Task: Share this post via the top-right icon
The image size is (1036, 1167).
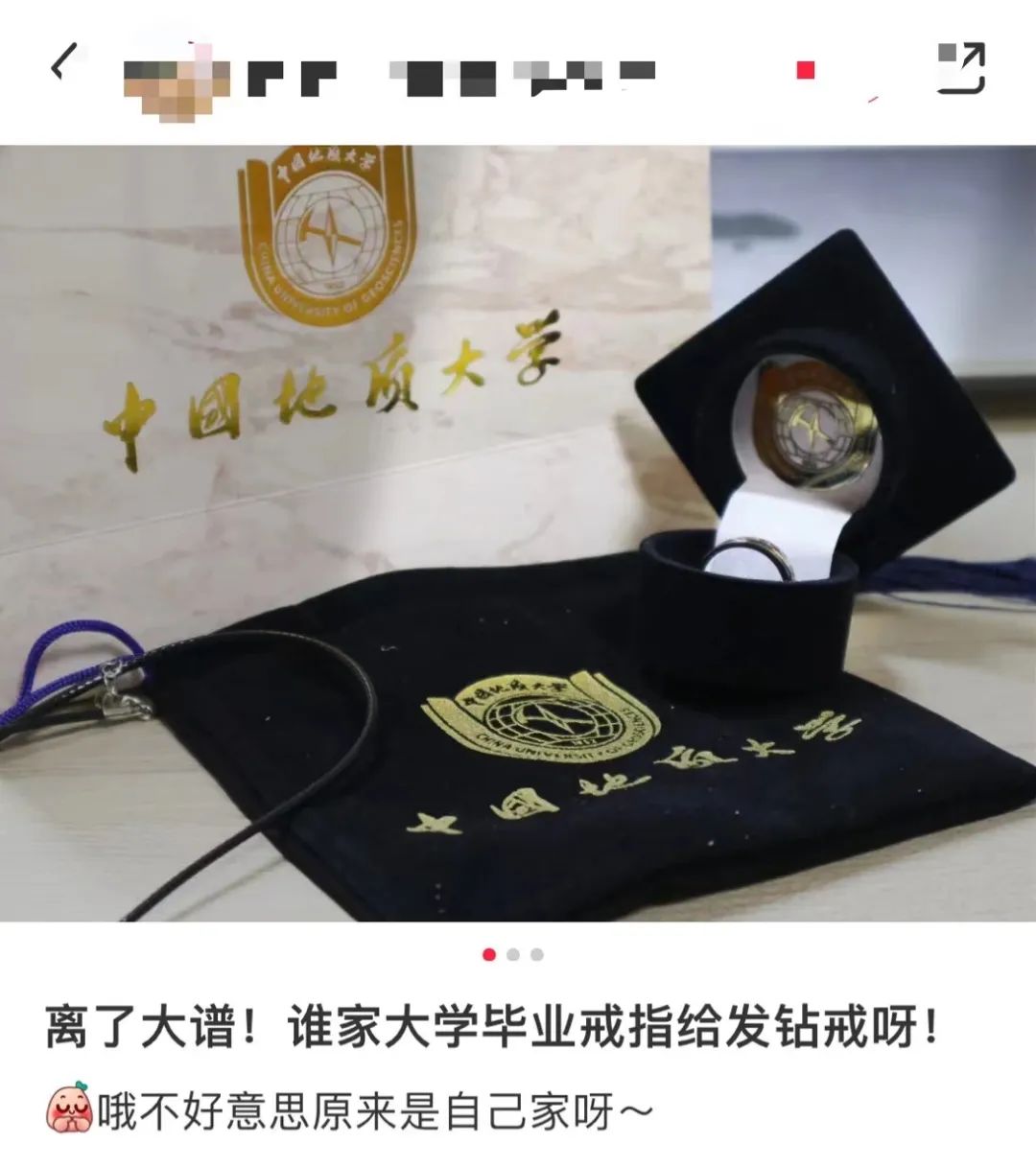Action: click(960, 68)
